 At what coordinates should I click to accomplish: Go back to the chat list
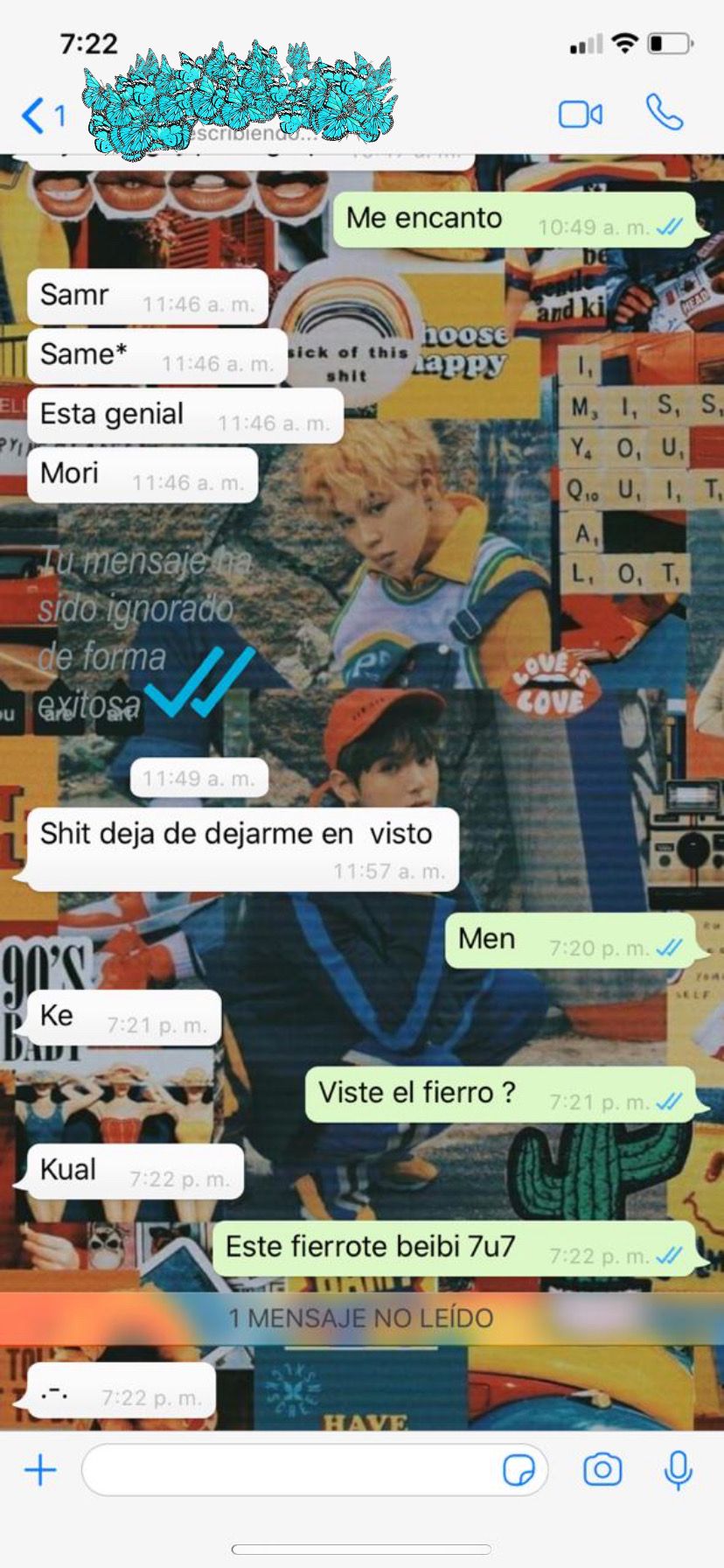tap(43, 115)
